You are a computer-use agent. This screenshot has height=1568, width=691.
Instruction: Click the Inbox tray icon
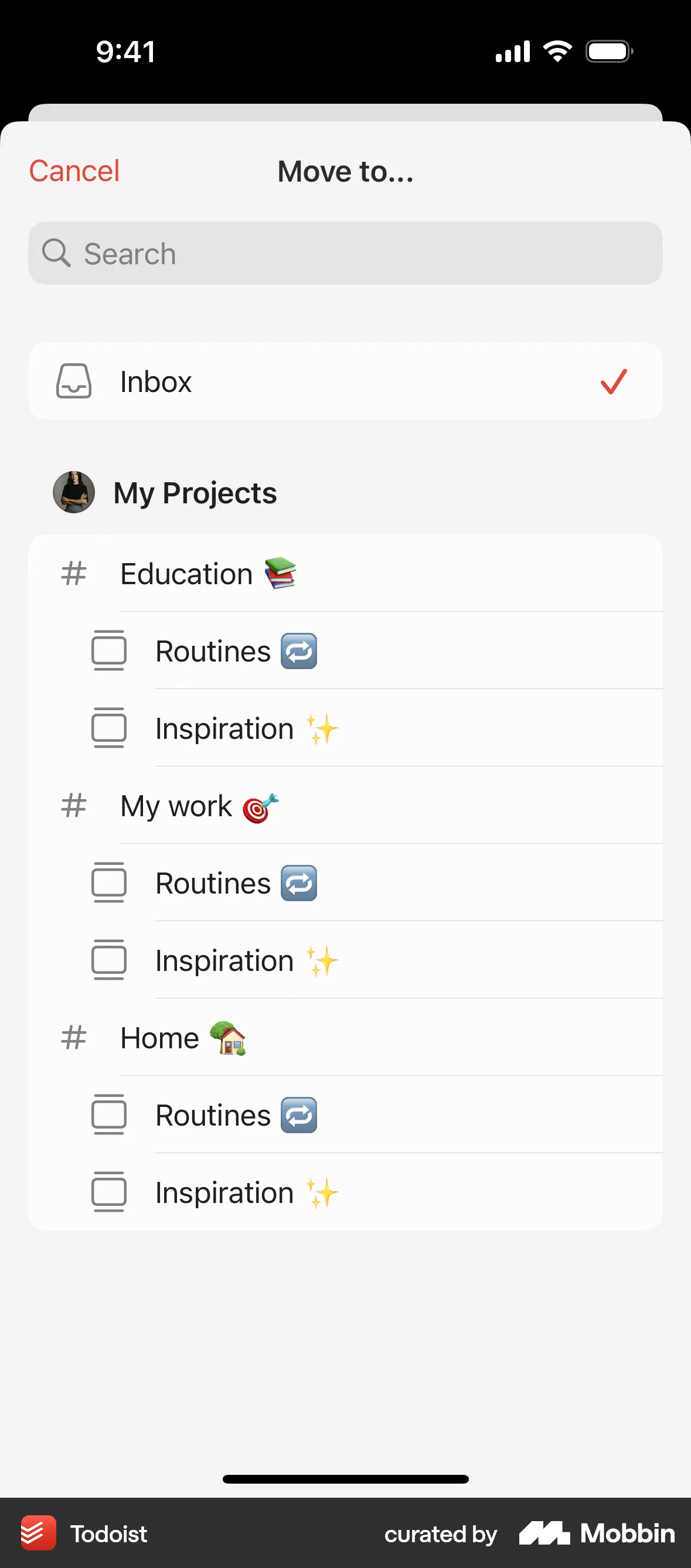74,381
